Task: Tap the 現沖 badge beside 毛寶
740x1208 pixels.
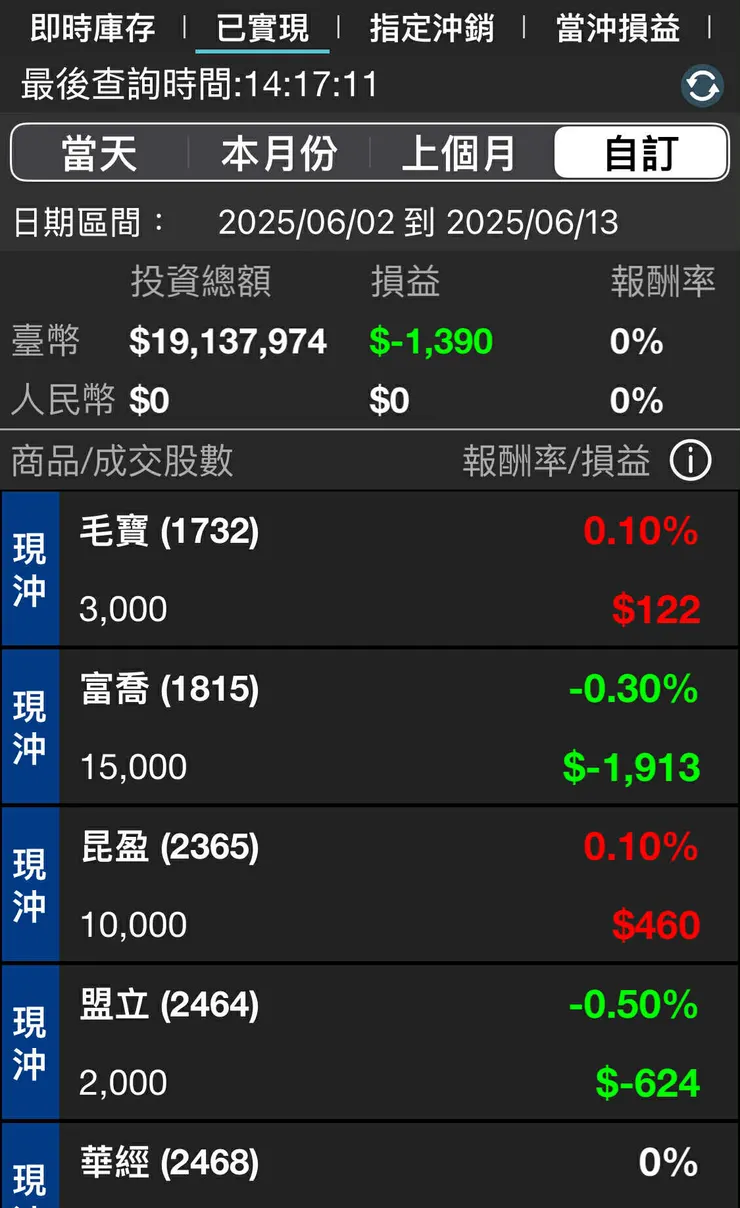Action: point(30,568)
